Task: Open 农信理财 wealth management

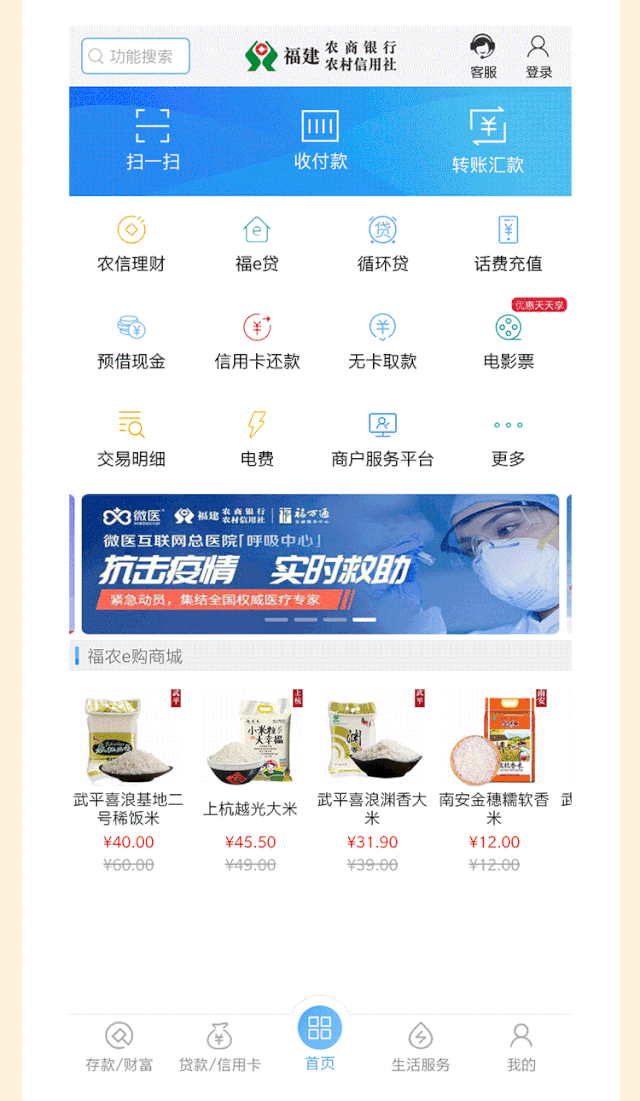Action: point(131,244)
